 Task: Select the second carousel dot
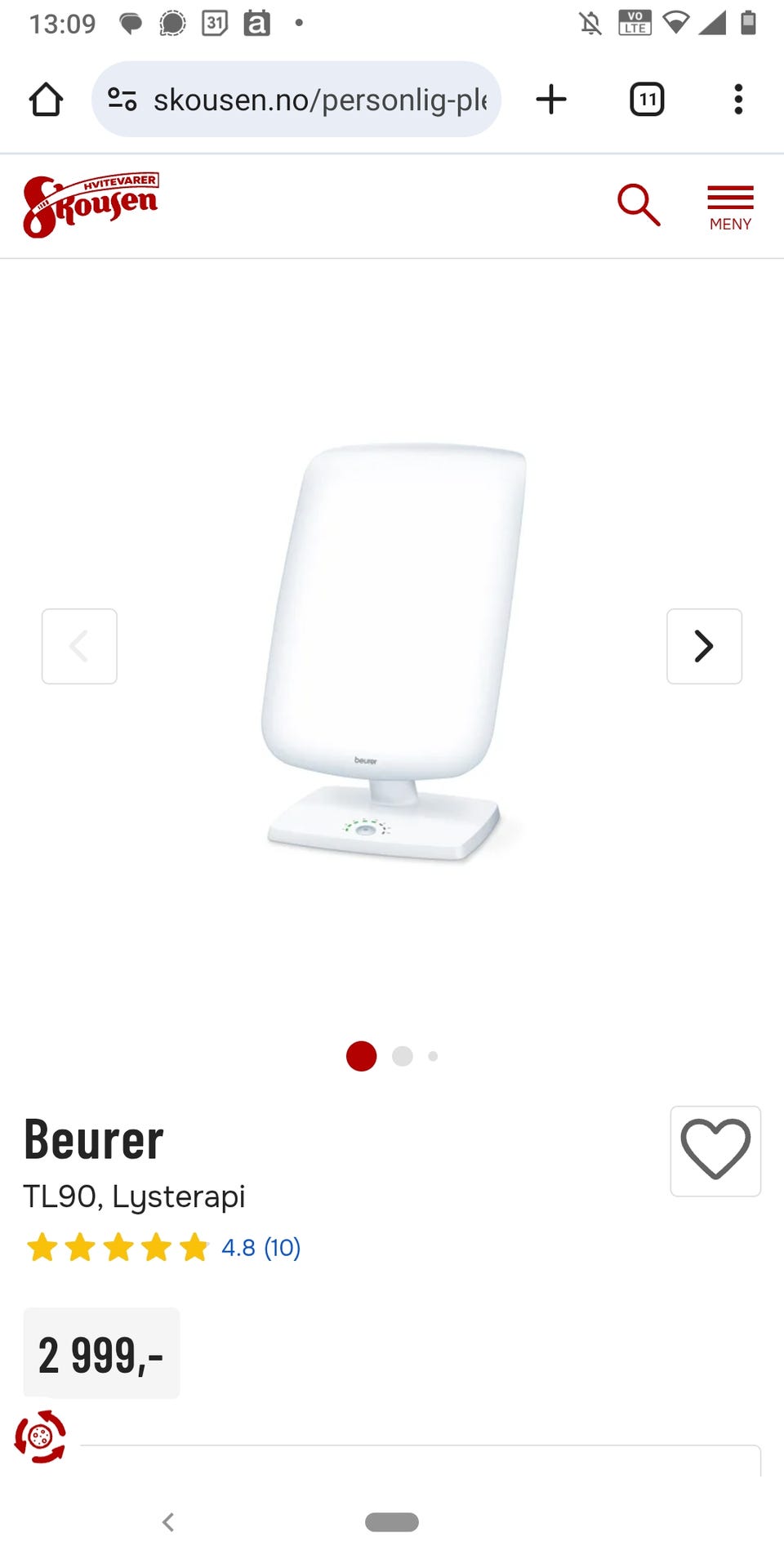pyautogui.click(x=403, y=1056)
